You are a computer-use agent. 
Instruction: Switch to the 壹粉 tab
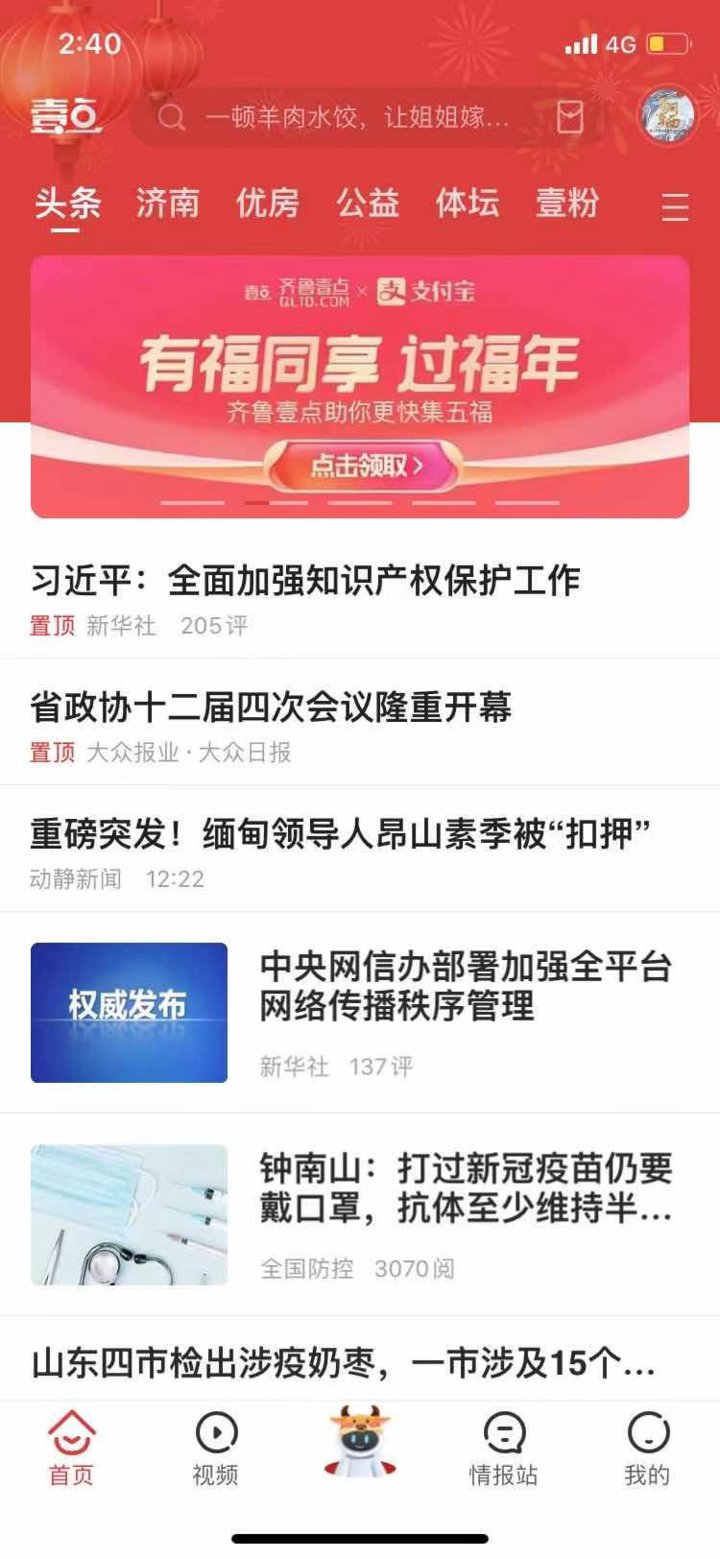(567, 203)
